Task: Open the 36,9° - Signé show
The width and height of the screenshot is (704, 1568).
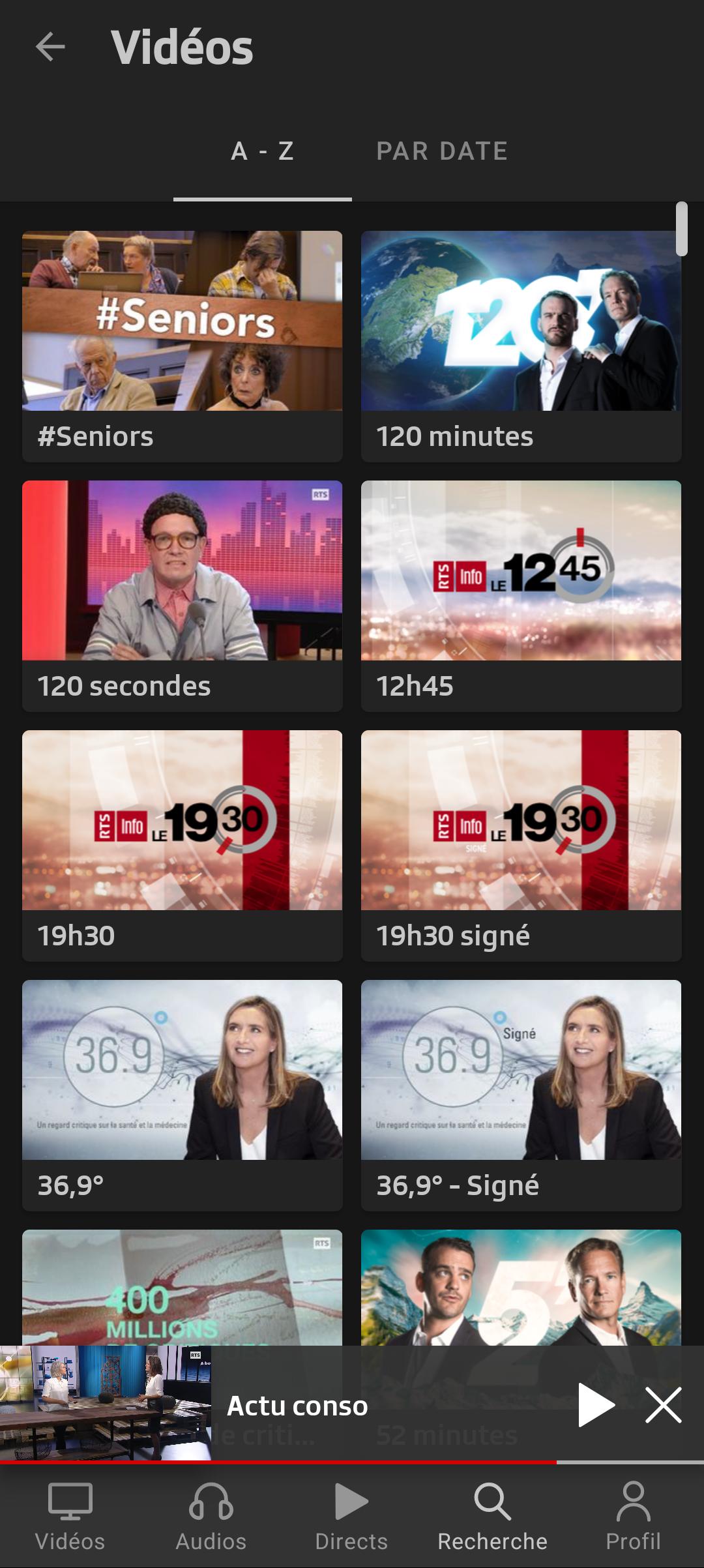Action: click(521, 1095)
